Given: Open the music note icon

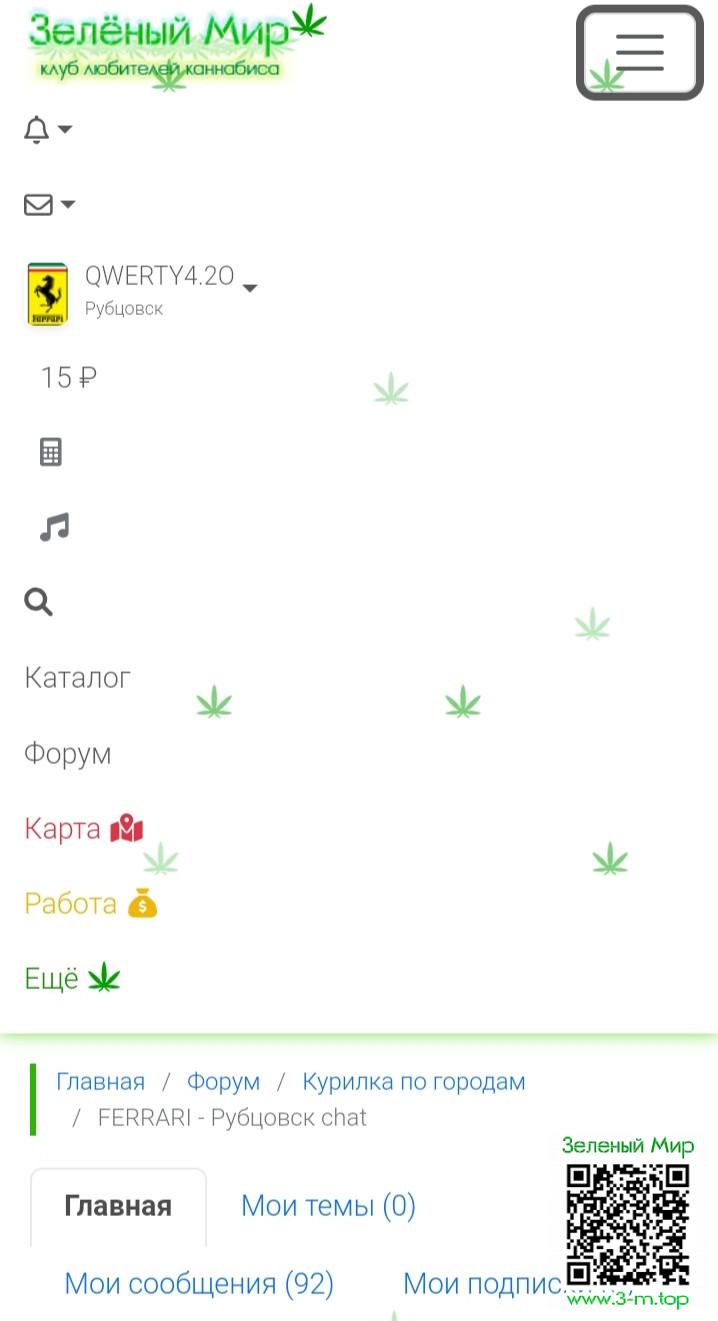Looking at the screenshot, I should [54, 527].
